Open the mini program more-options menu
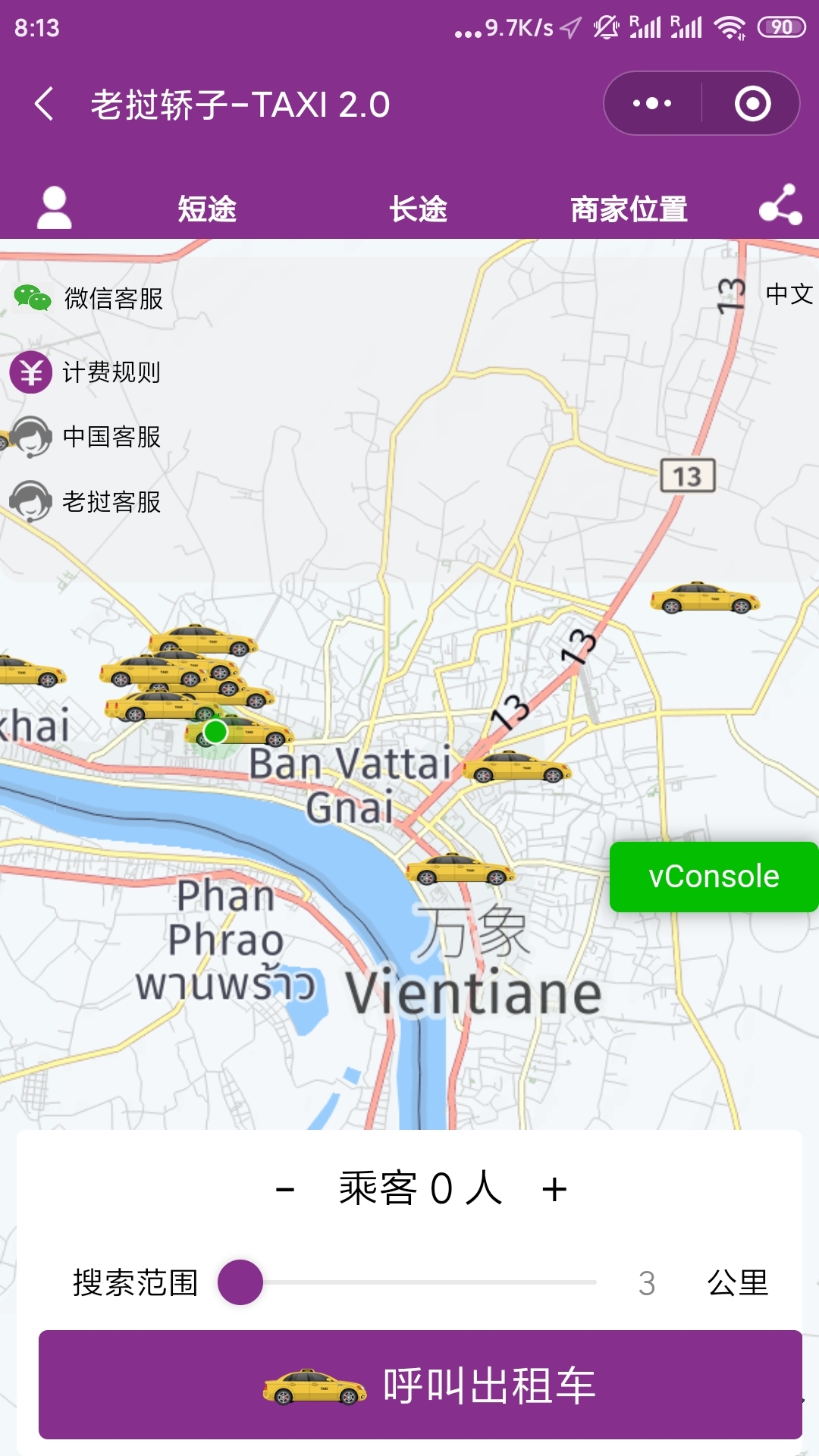Screen dimensions: 819x1456 click(x=652, y=104)
